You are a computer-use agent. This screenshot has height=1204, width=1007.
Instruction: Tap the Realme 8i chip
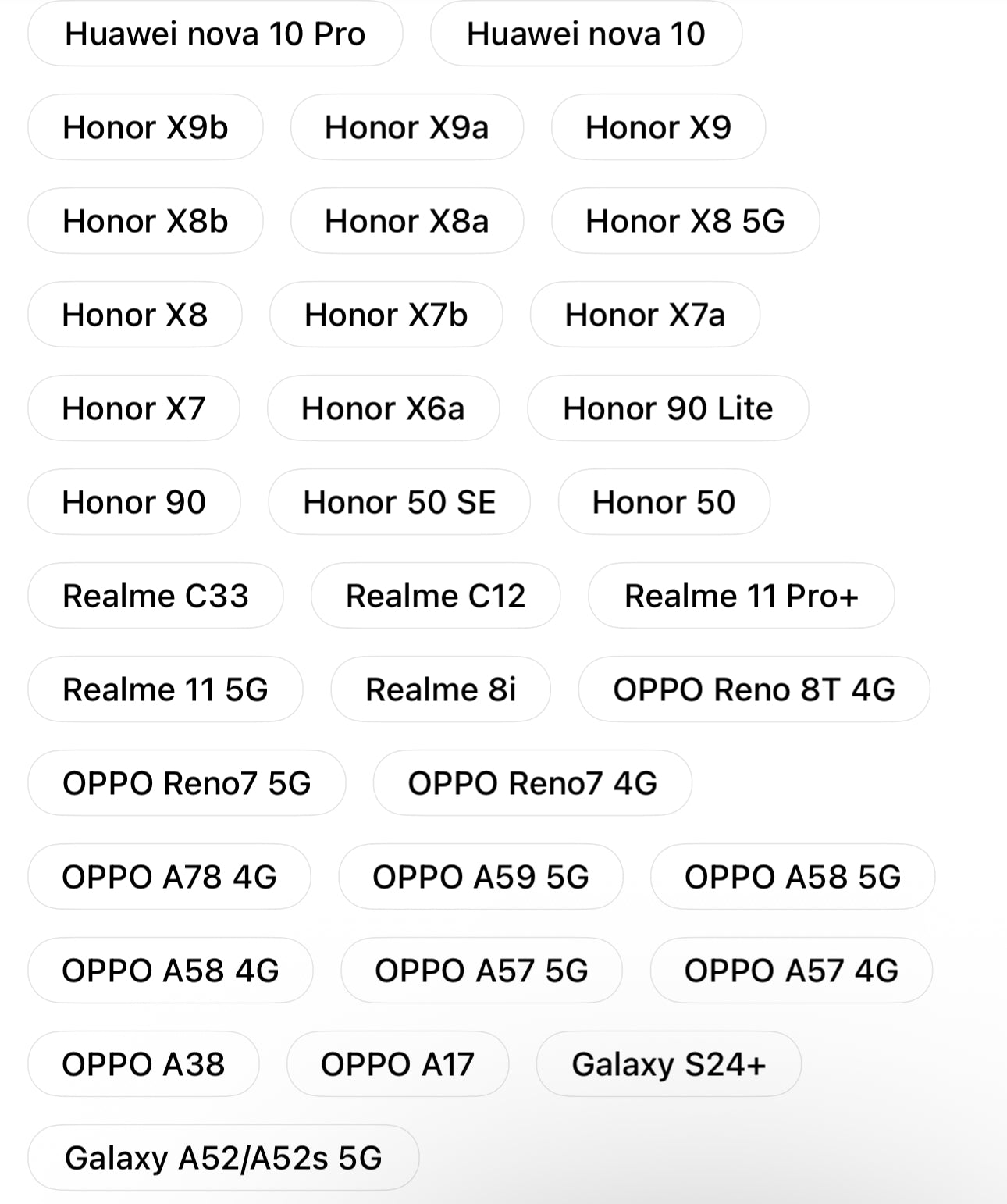click(440, 689)
